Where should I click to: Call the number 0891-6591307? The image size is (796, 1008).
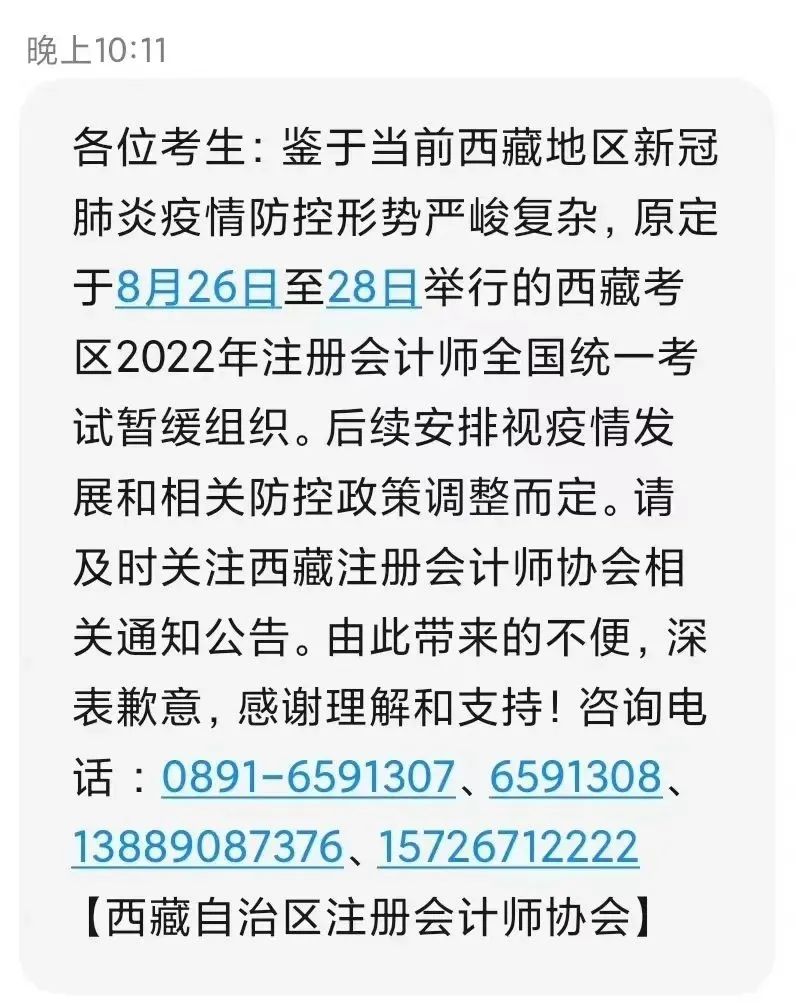[308, 779]
